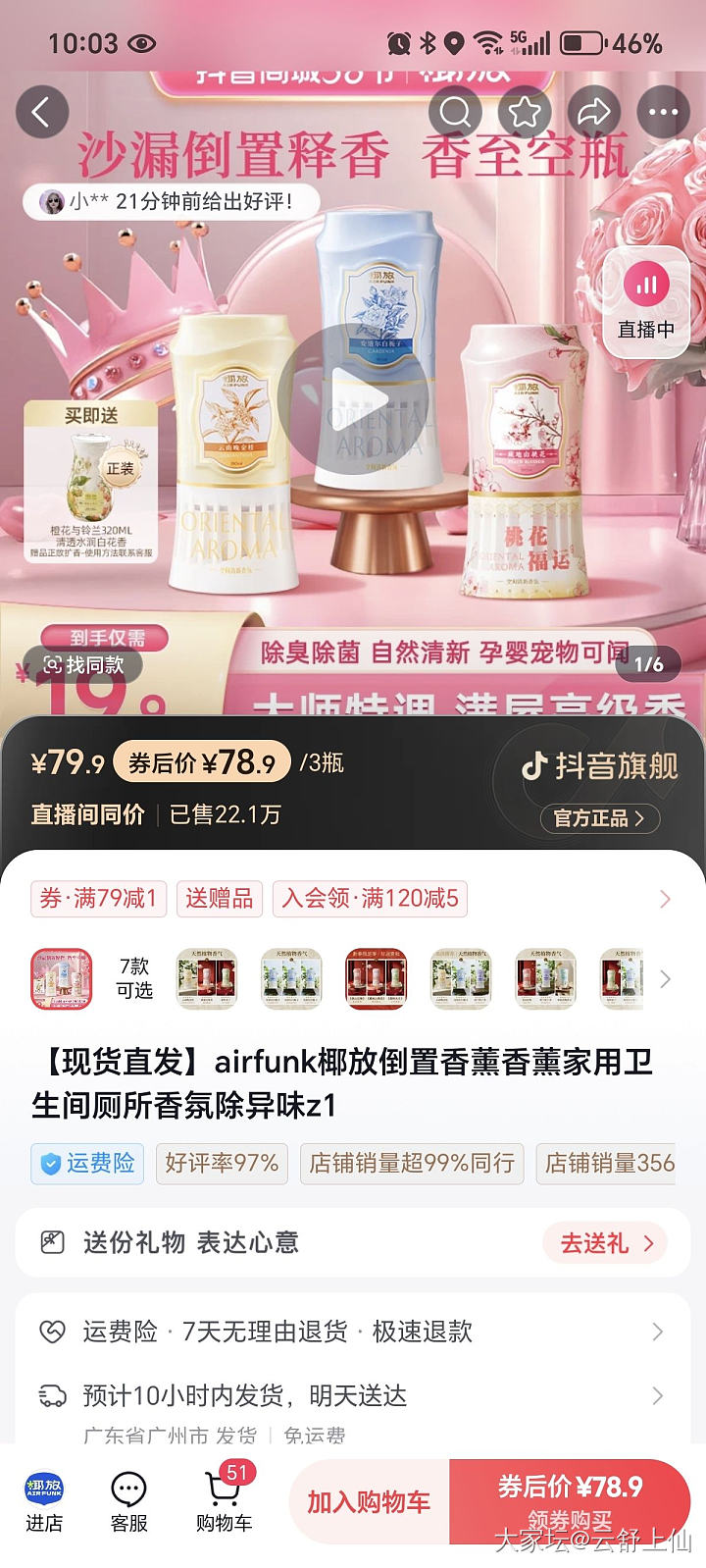This screenshot has height=1568, width=706.
Task: Open the three-dot overflow menu
Action: (663, 112)
